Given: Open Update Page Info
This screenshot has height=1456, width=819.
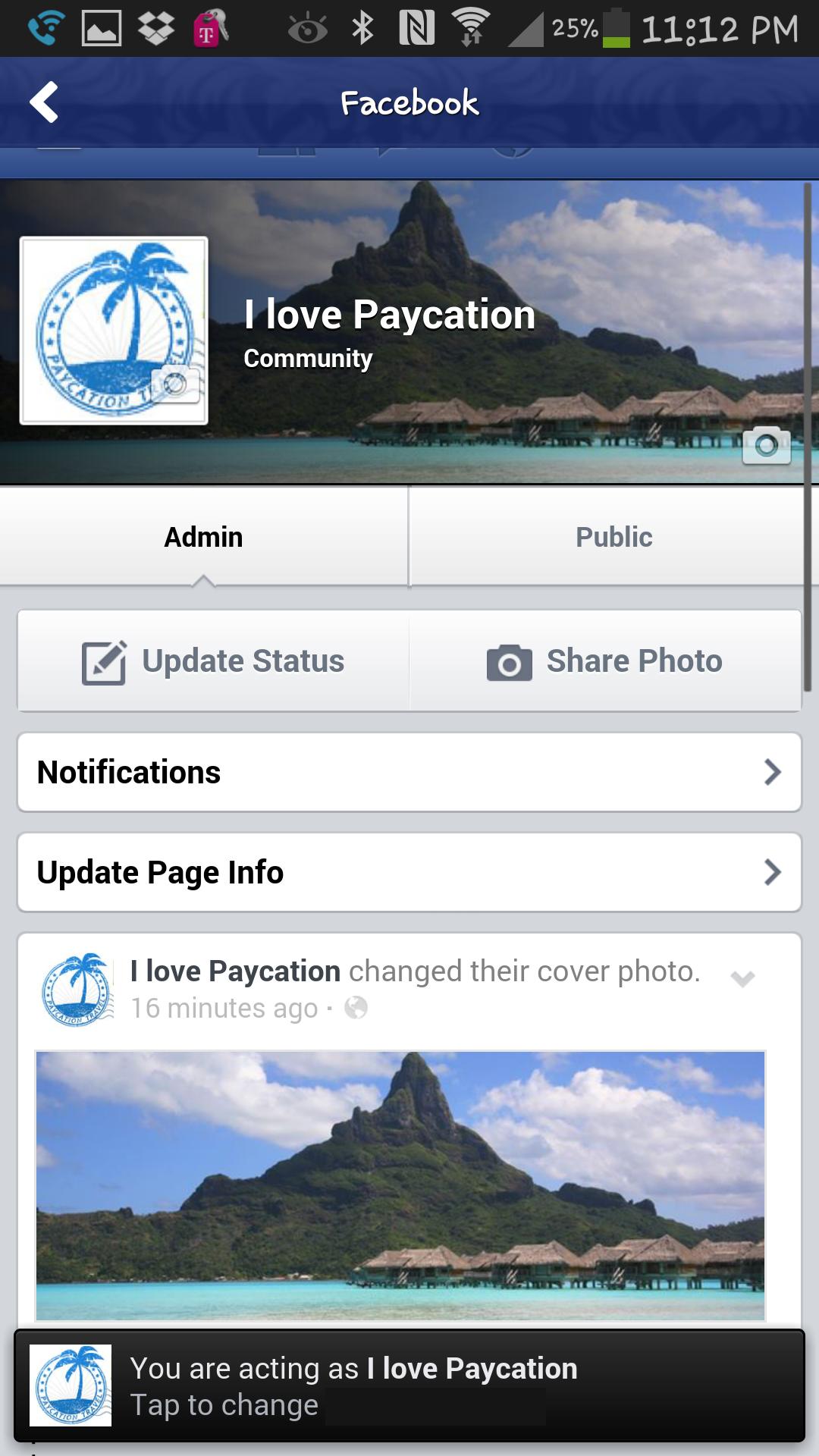Looking at the screenshot, I should point(409,872).
